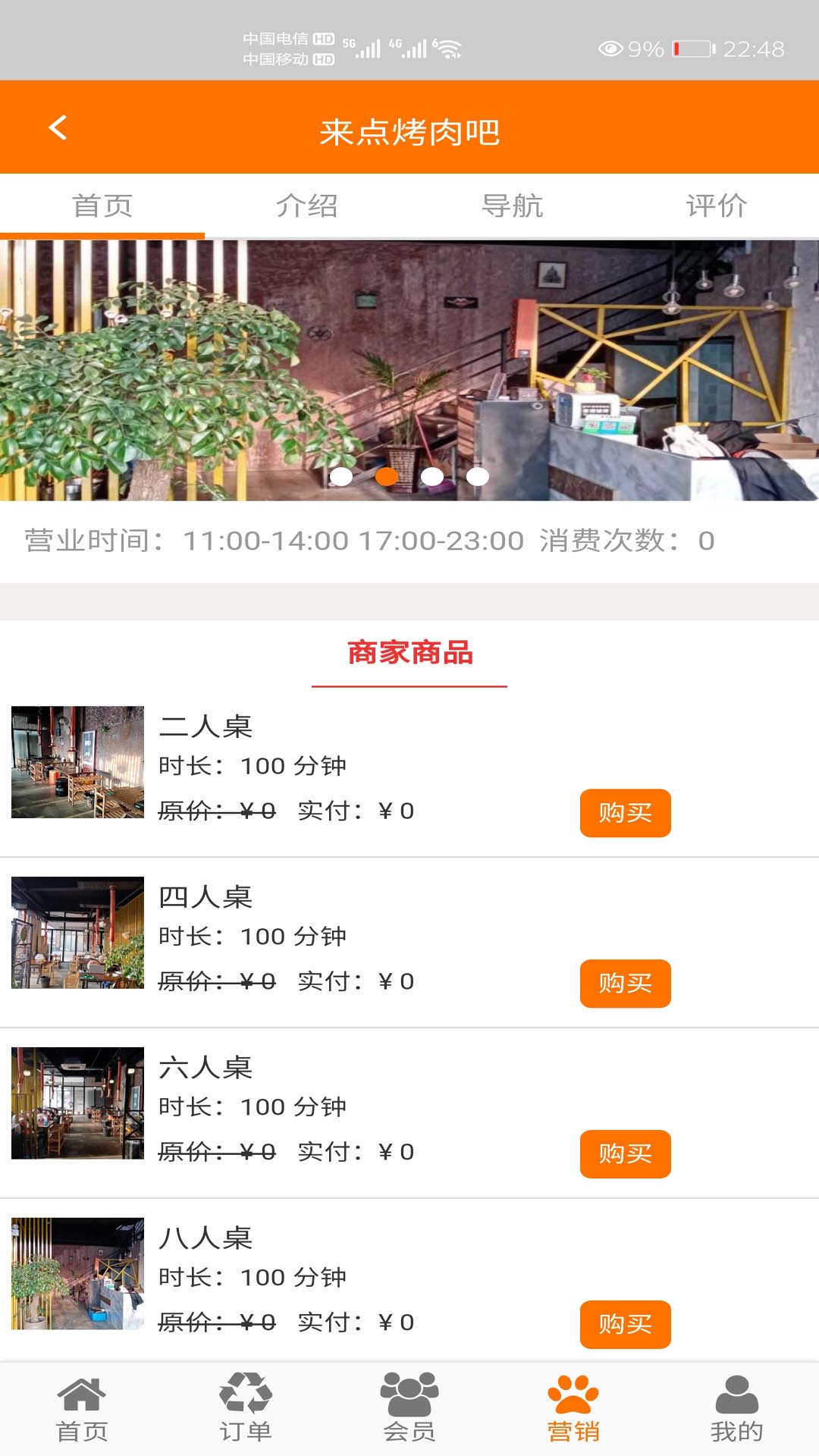This screenshot has height=1456, width=819.
Task: Open the 二人桌 product photo
Action: pyautogui.click(x=77, y=762)
